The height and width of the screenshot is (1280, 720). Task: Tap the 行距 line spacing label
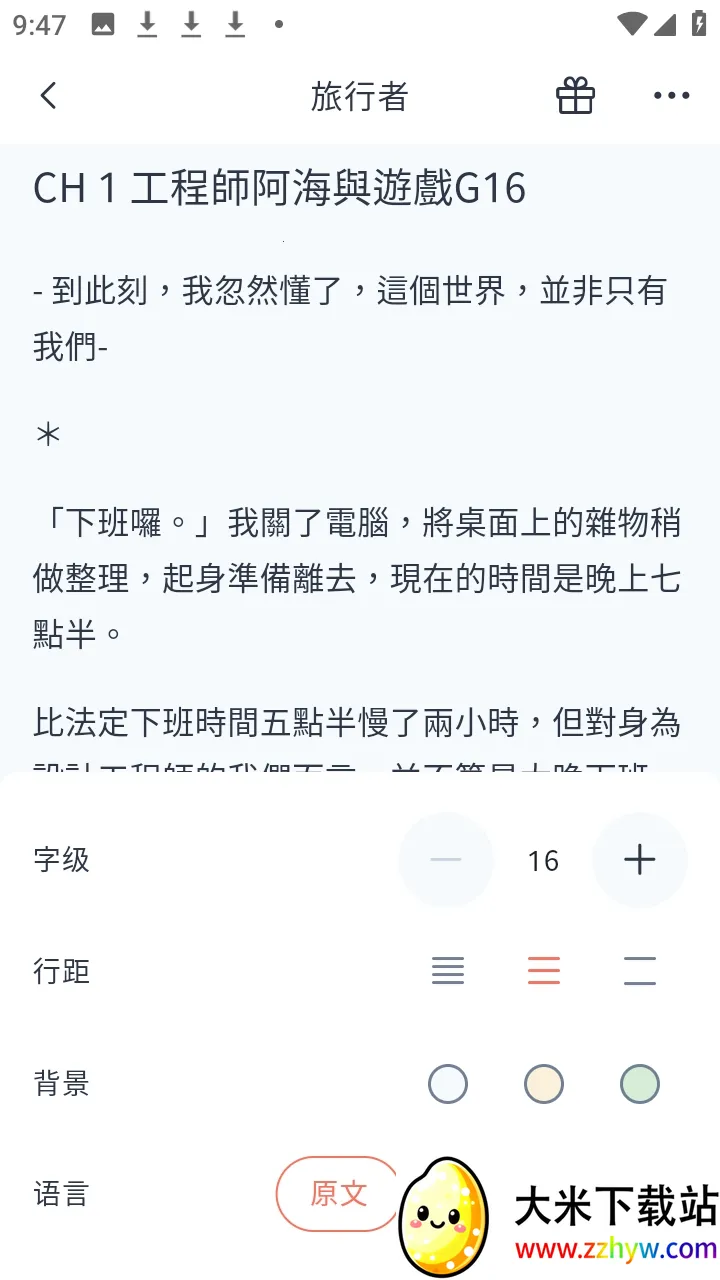coord(61,971)
